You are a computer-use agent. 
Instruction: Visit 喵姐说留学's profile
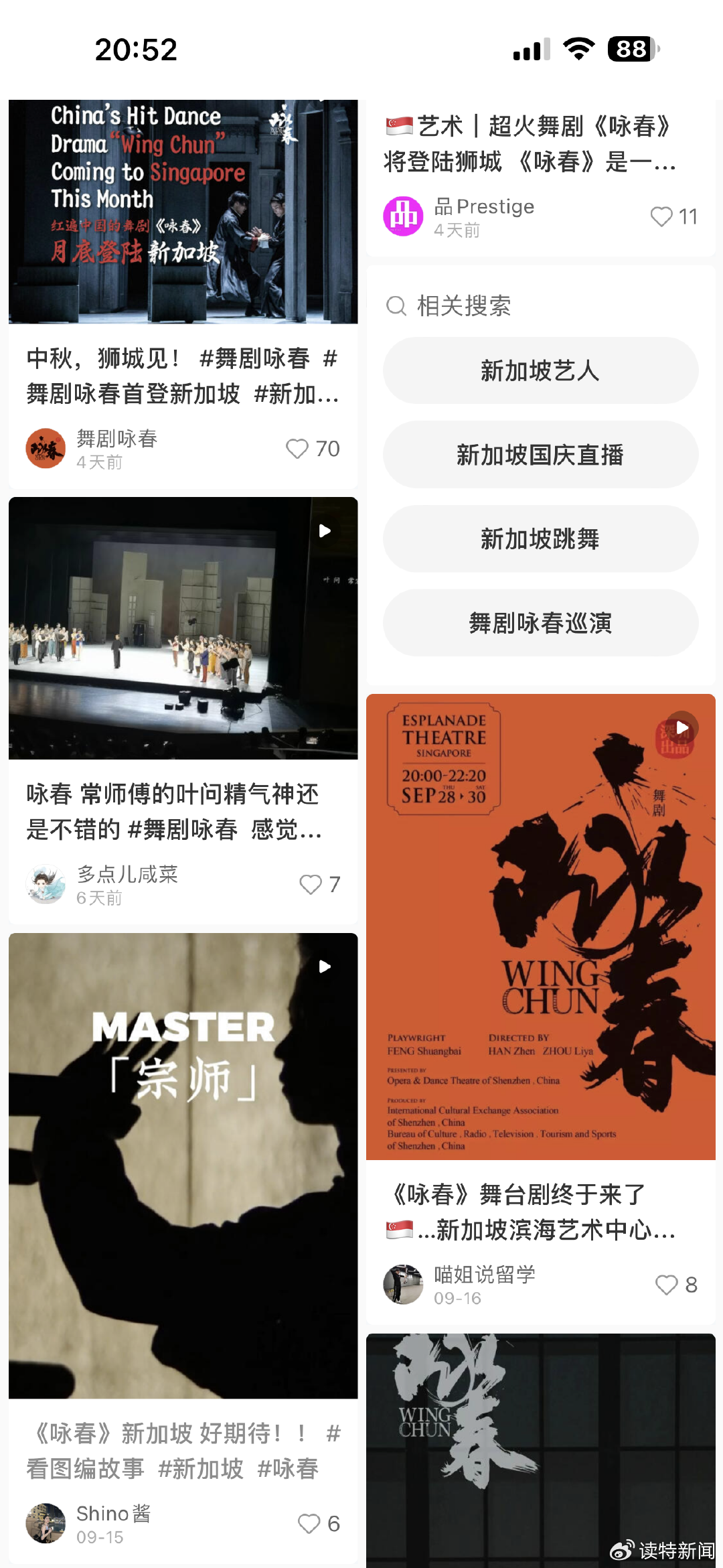(403, 1285)
